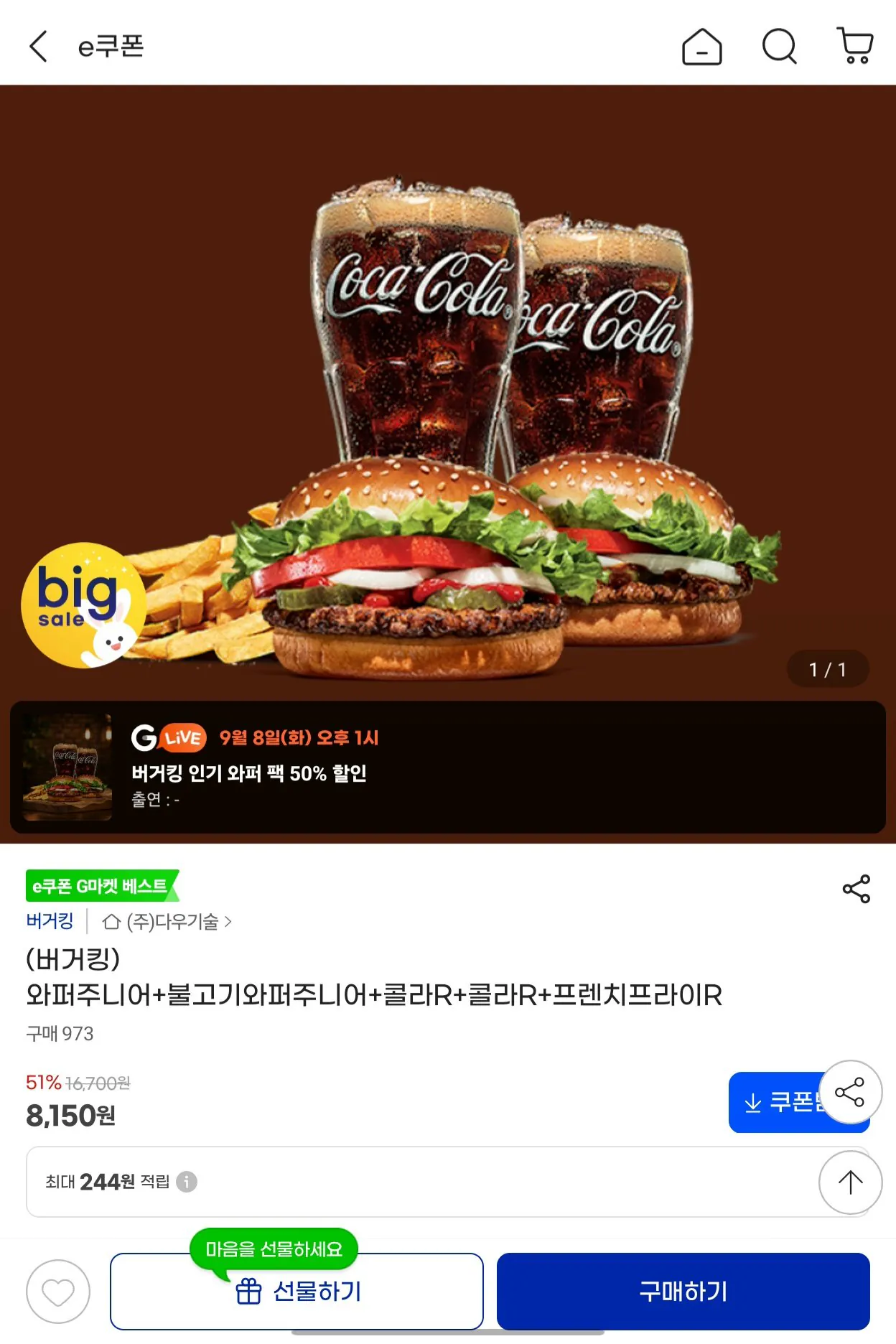Share via icon beside e쿠폰 G마켓 베스트 badge
This screenshot has width=896, height=1344.
pyautogui.click(x=856, y=889)
